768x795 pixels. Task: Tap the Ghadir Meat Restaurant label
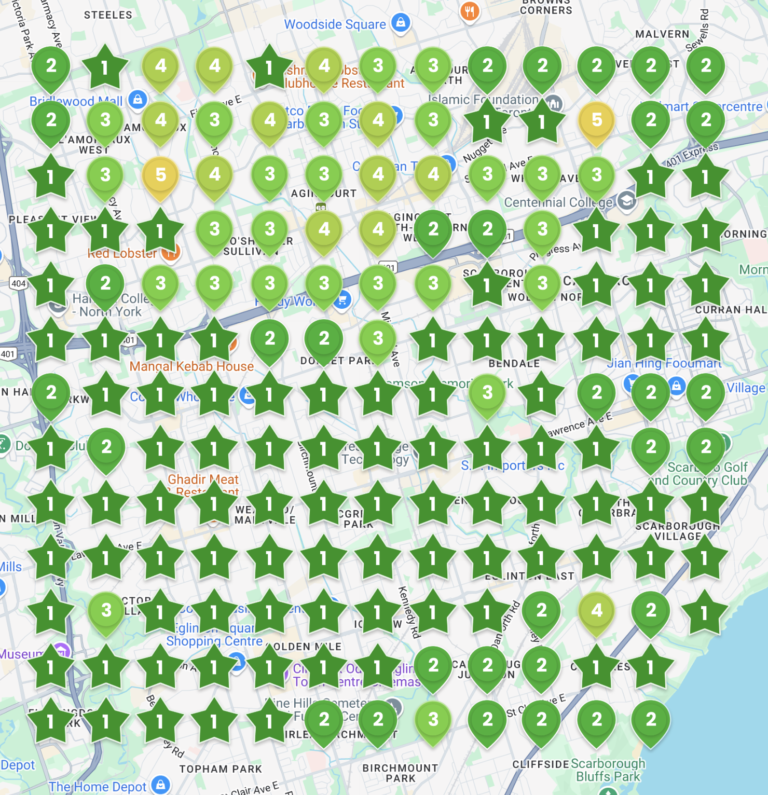click(203, 486)
